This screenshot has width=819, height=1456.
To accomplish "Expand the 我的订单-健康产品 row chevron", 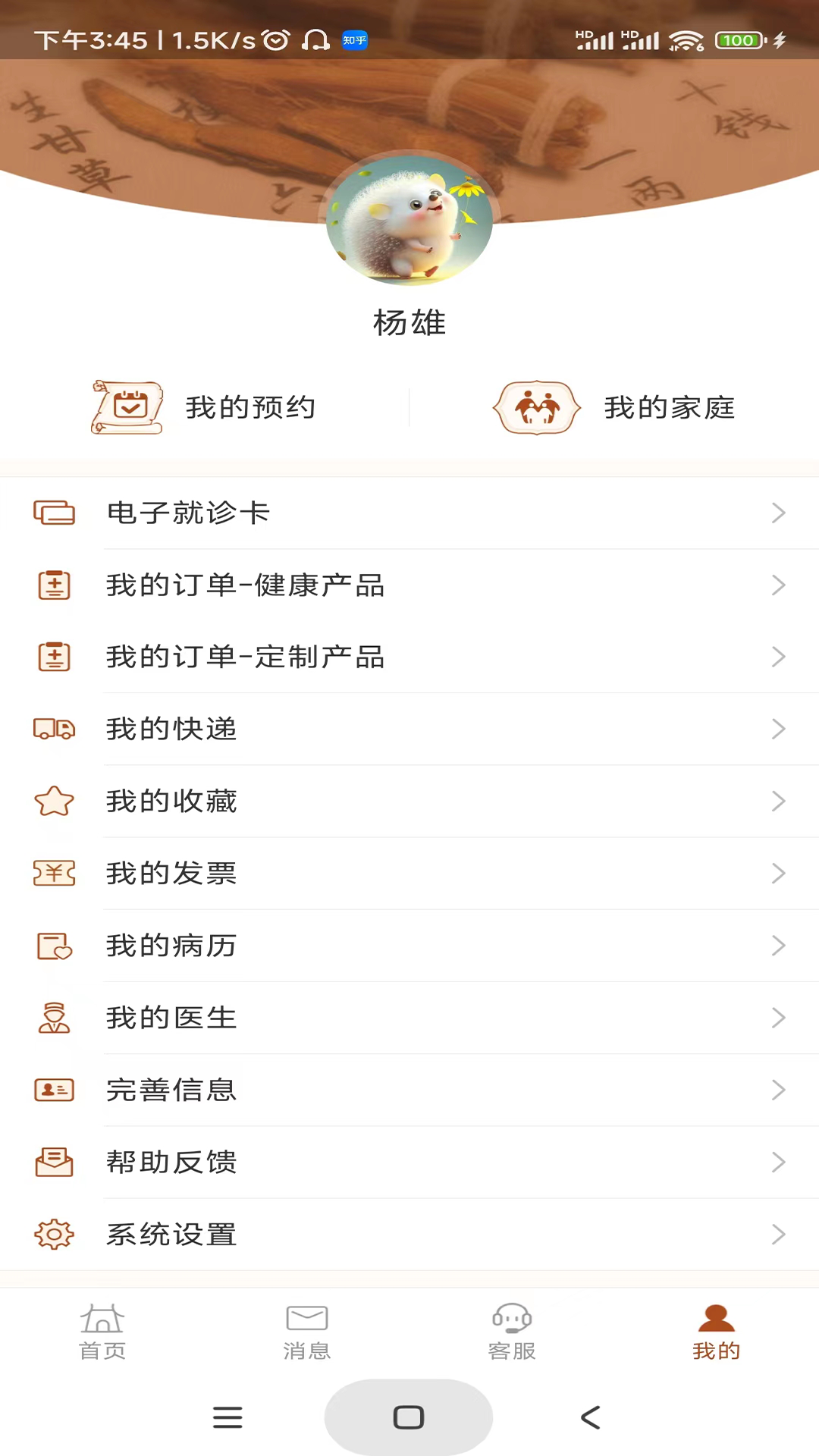I will (779, 585).
